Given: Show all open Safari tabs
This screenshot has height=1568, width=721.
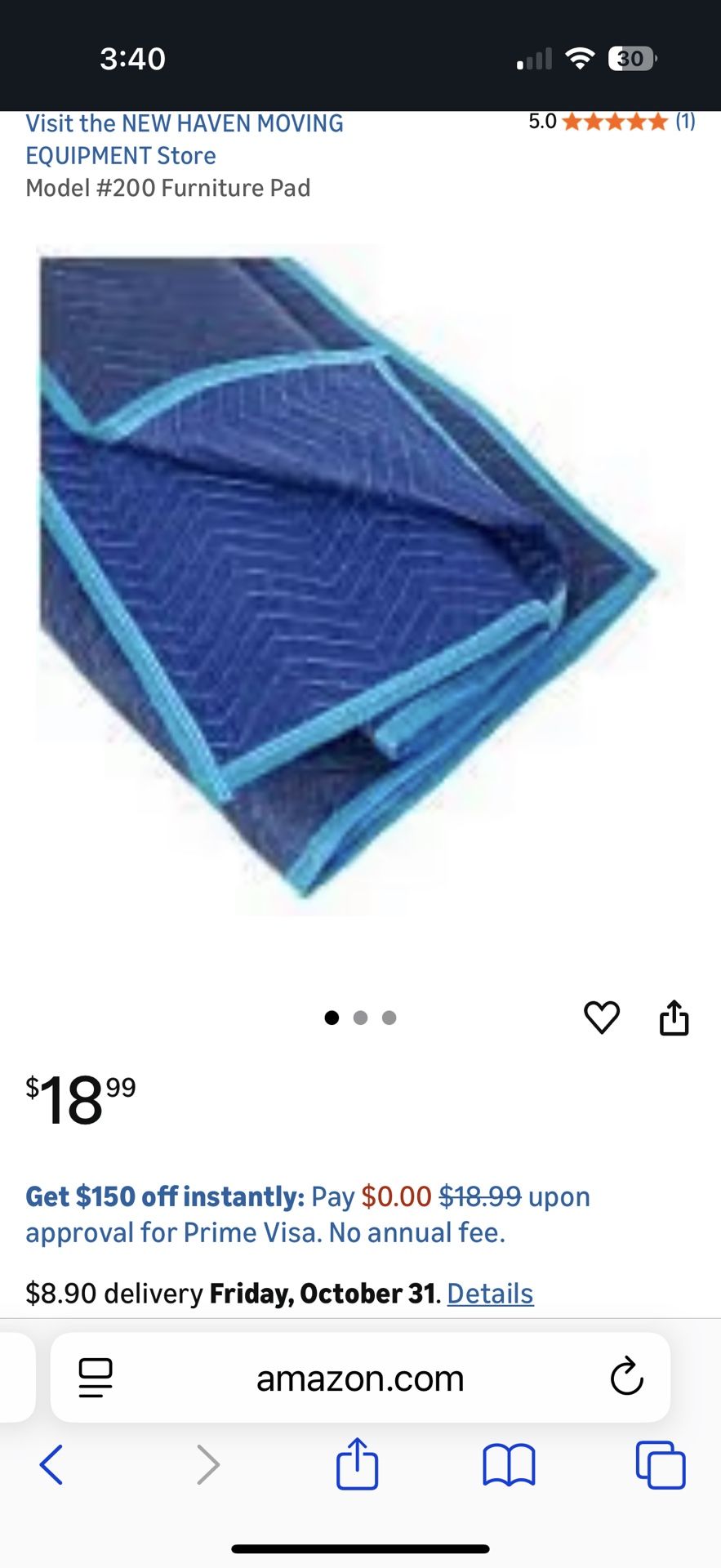Looking at the screenshot, I should 660,1464.
